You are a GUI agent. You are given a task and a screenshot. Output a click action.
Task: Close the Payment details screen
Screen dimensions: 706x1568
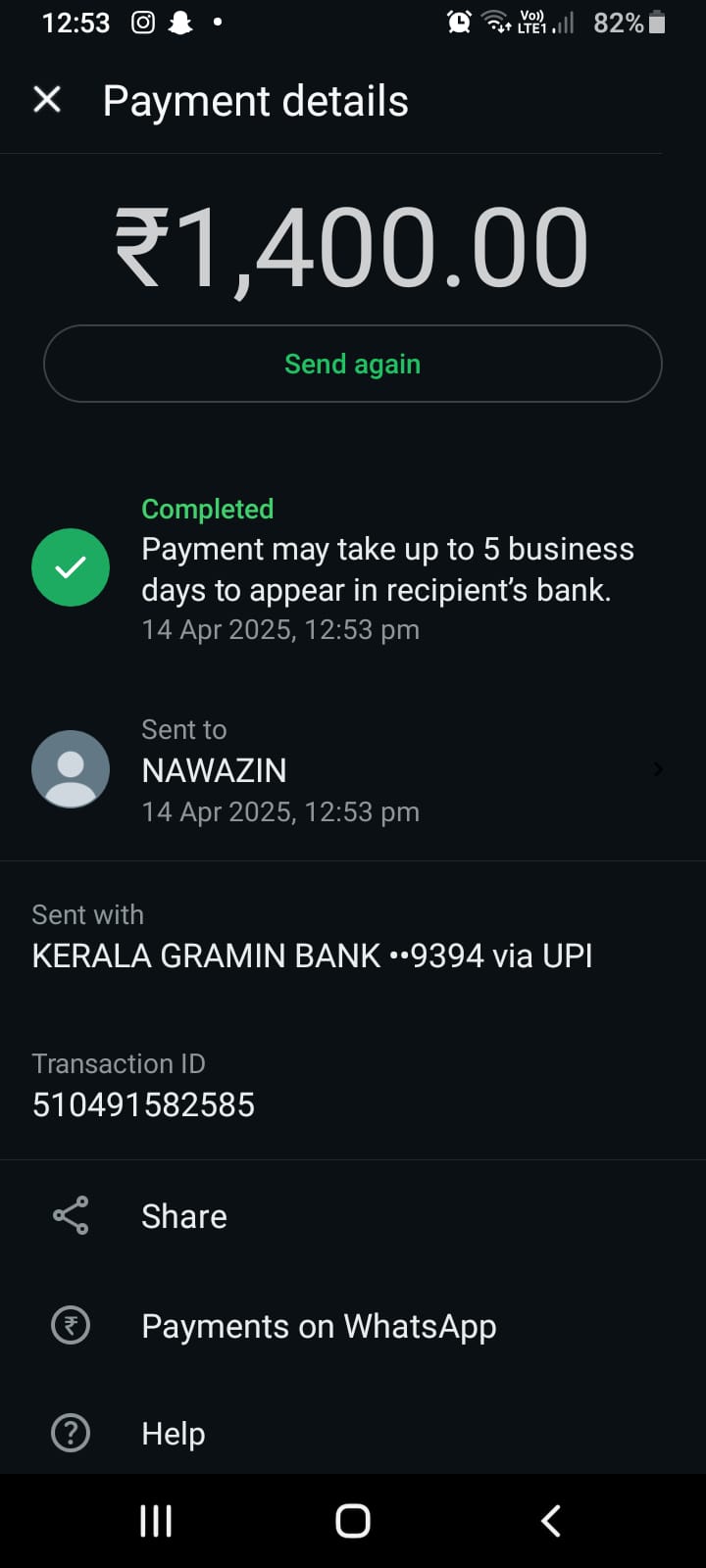[47, 100]
